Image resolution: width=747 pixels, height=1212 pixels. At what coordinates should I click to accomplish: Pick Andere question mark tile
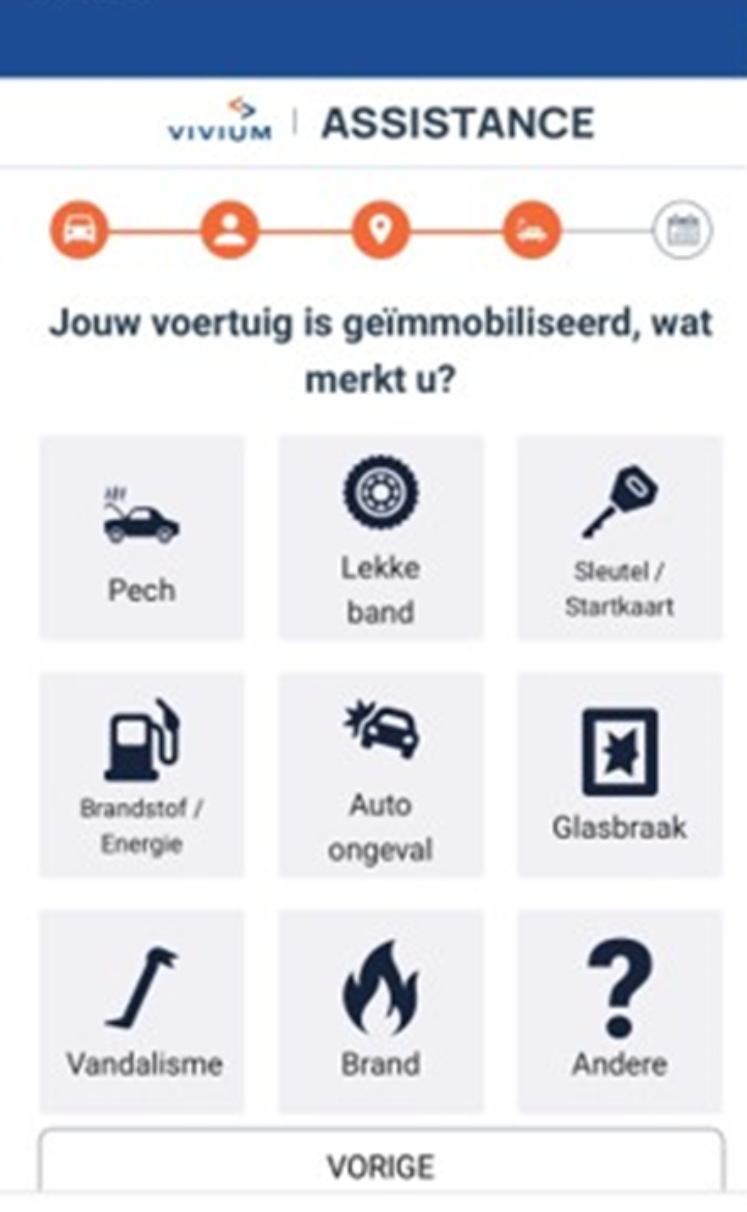[x=619, y=1011]
